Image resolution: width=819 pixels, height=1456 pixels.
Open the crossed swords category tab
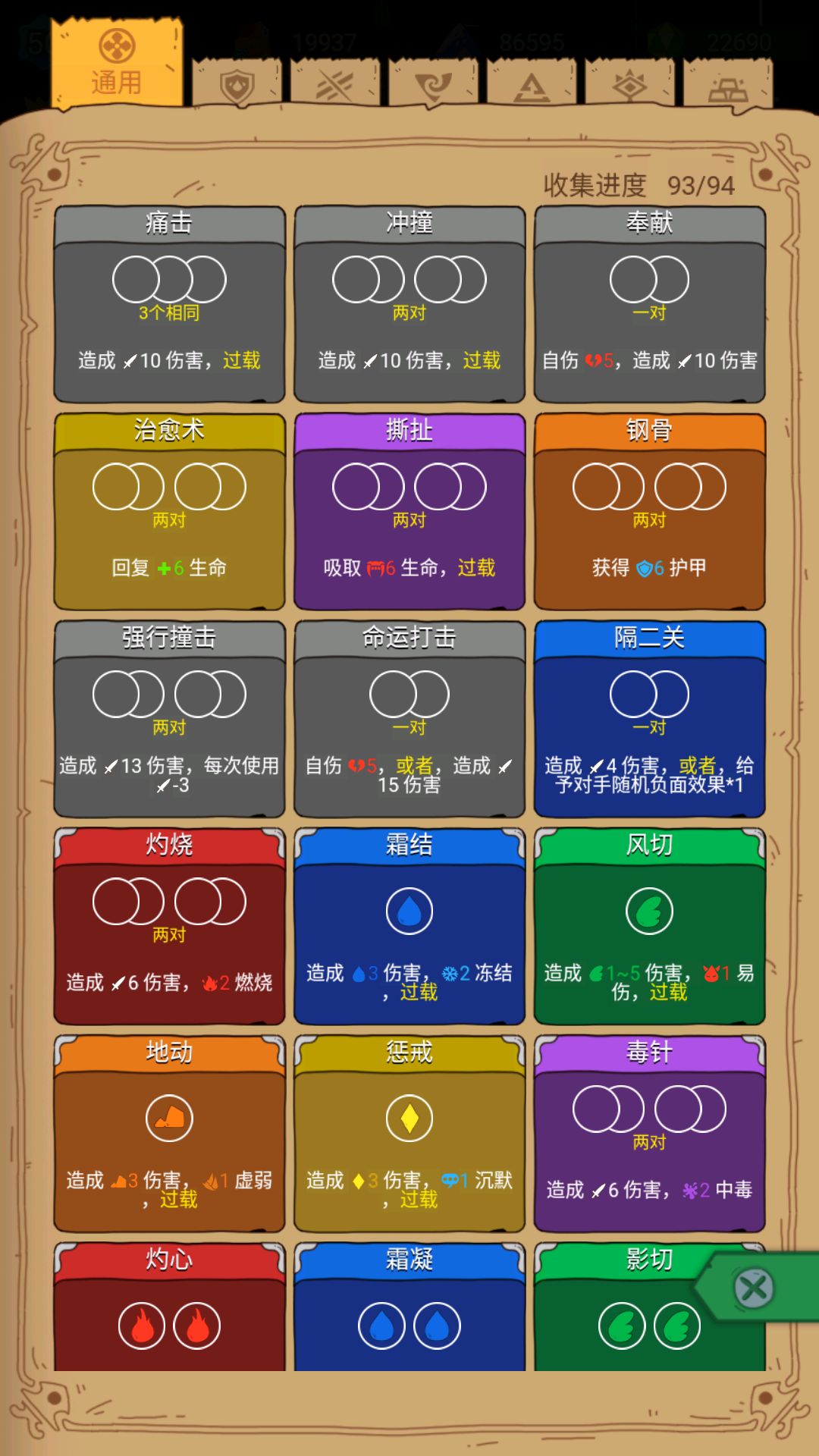[334, 85]
